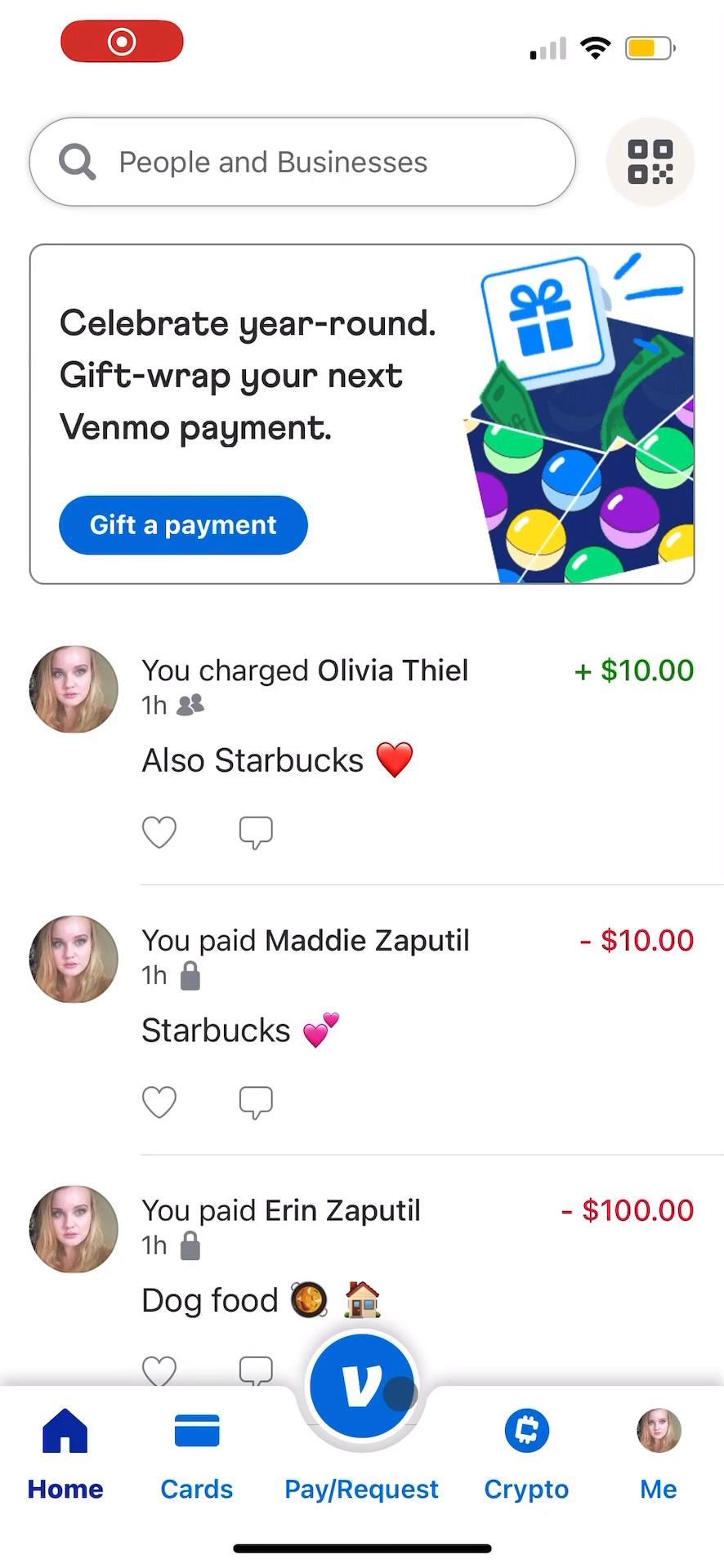Viewport: 724px width, 1568px height.
Task: Select the Home tab
Action: click(65, 1455)
